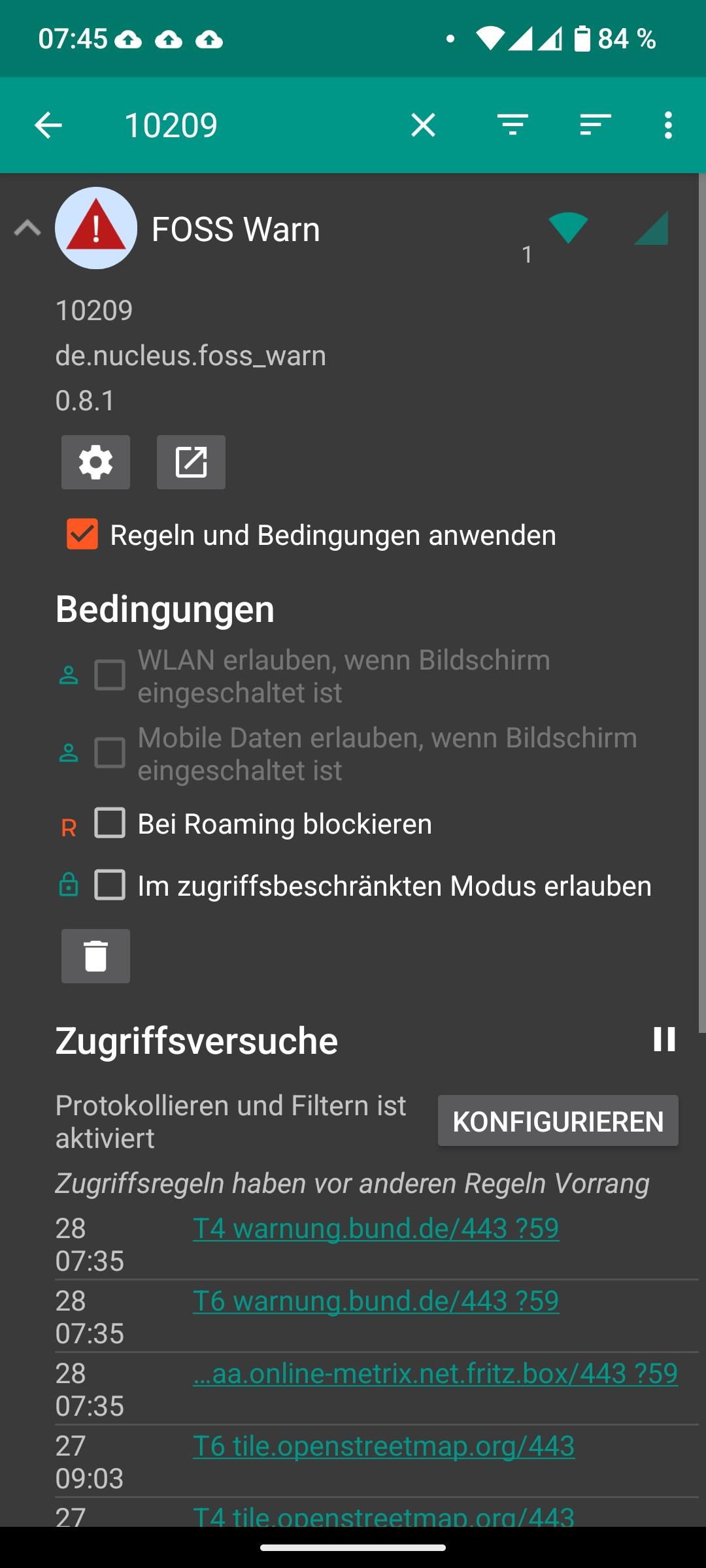Pause the Zugriffsversuche logging
This screenshot has height=1568, width=706.
click(x=664, y=1039)
